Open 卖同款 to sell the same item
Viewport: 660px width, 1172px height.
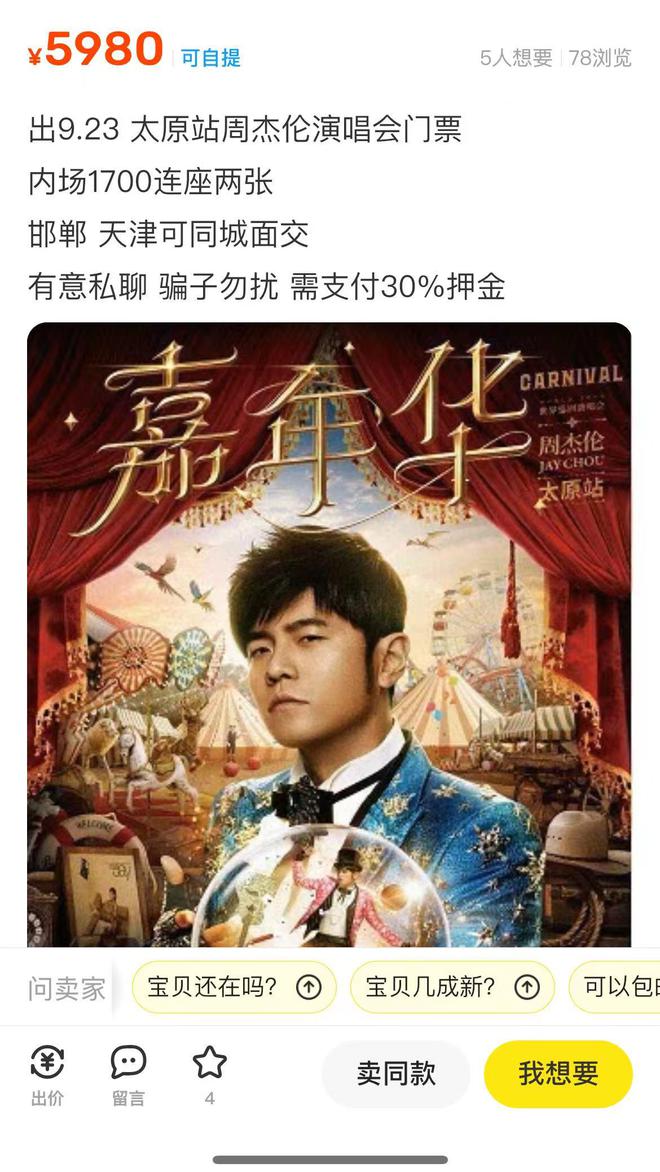[396, 1074]
